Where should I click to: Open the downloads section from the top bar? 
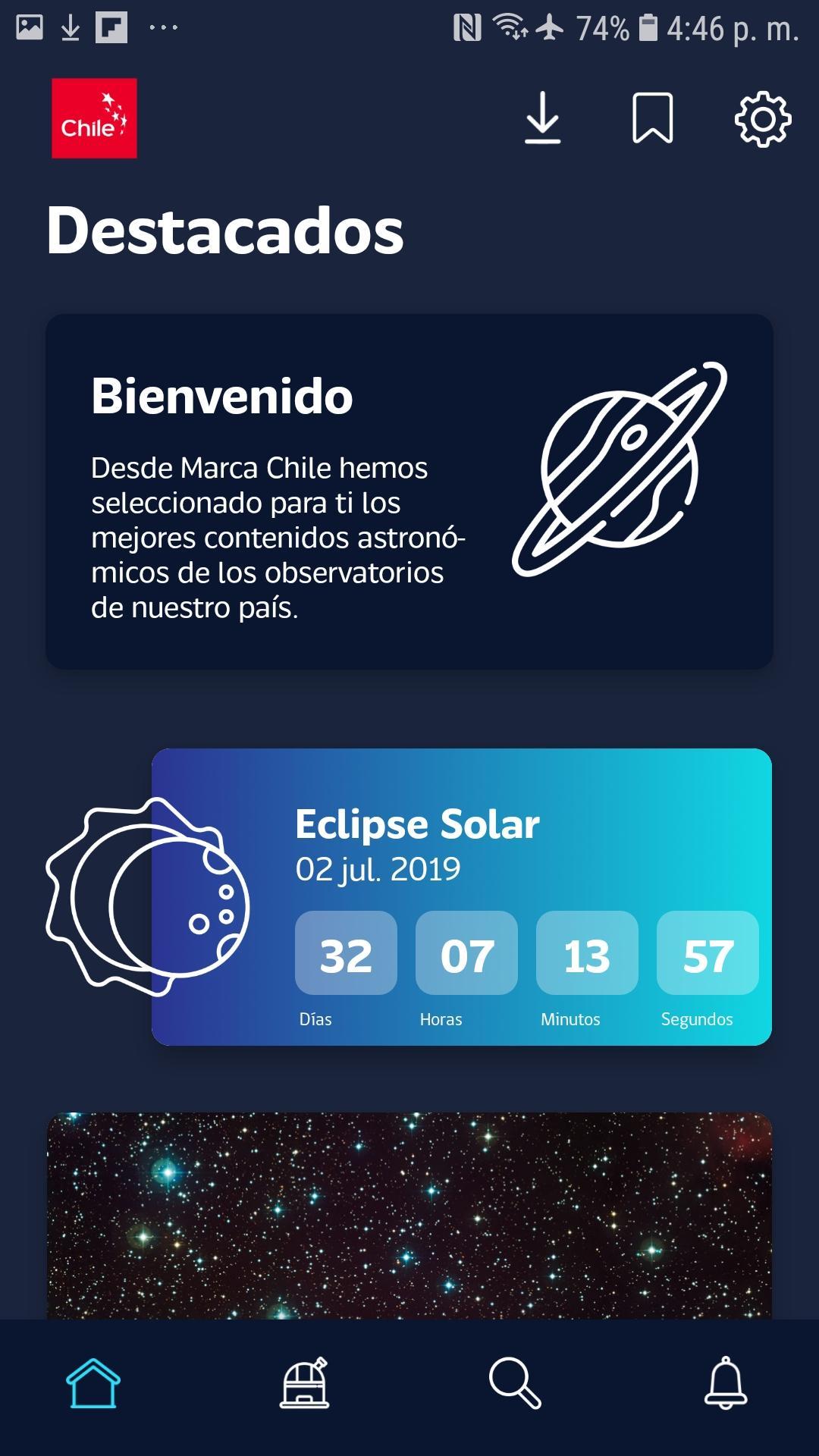pos(543,118)
